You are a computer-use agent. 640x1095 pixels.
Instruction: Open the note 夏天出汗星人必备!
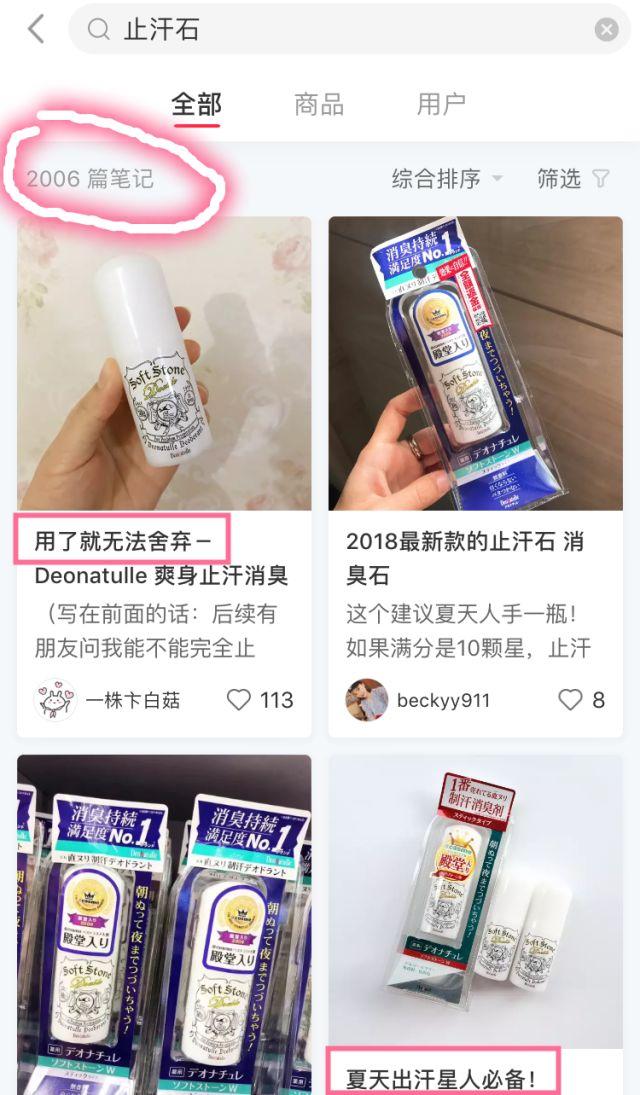pos(442,1078)
